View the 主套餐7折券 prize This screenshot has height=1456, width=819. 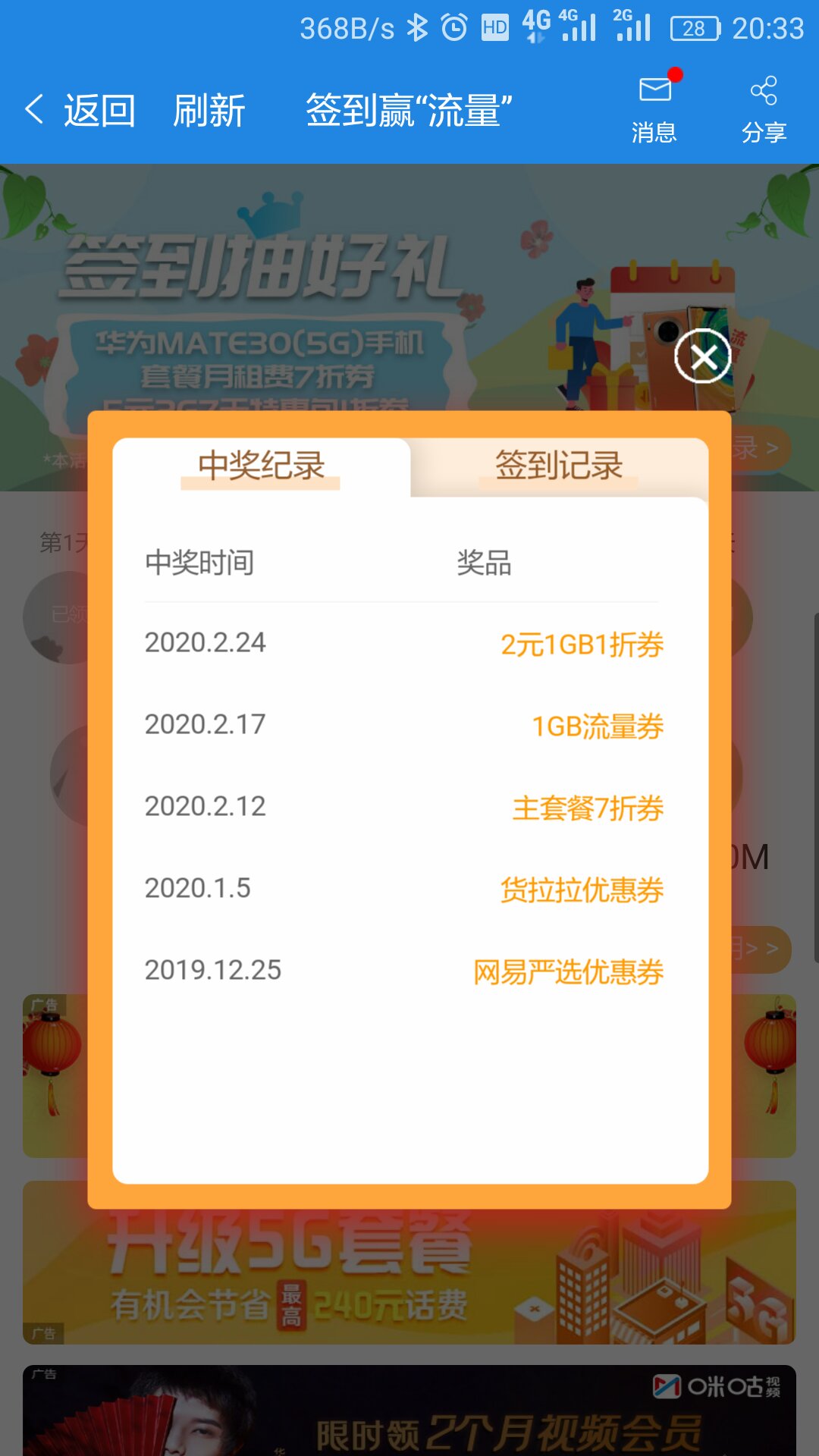pyautogui.click(x=588, y=808)
